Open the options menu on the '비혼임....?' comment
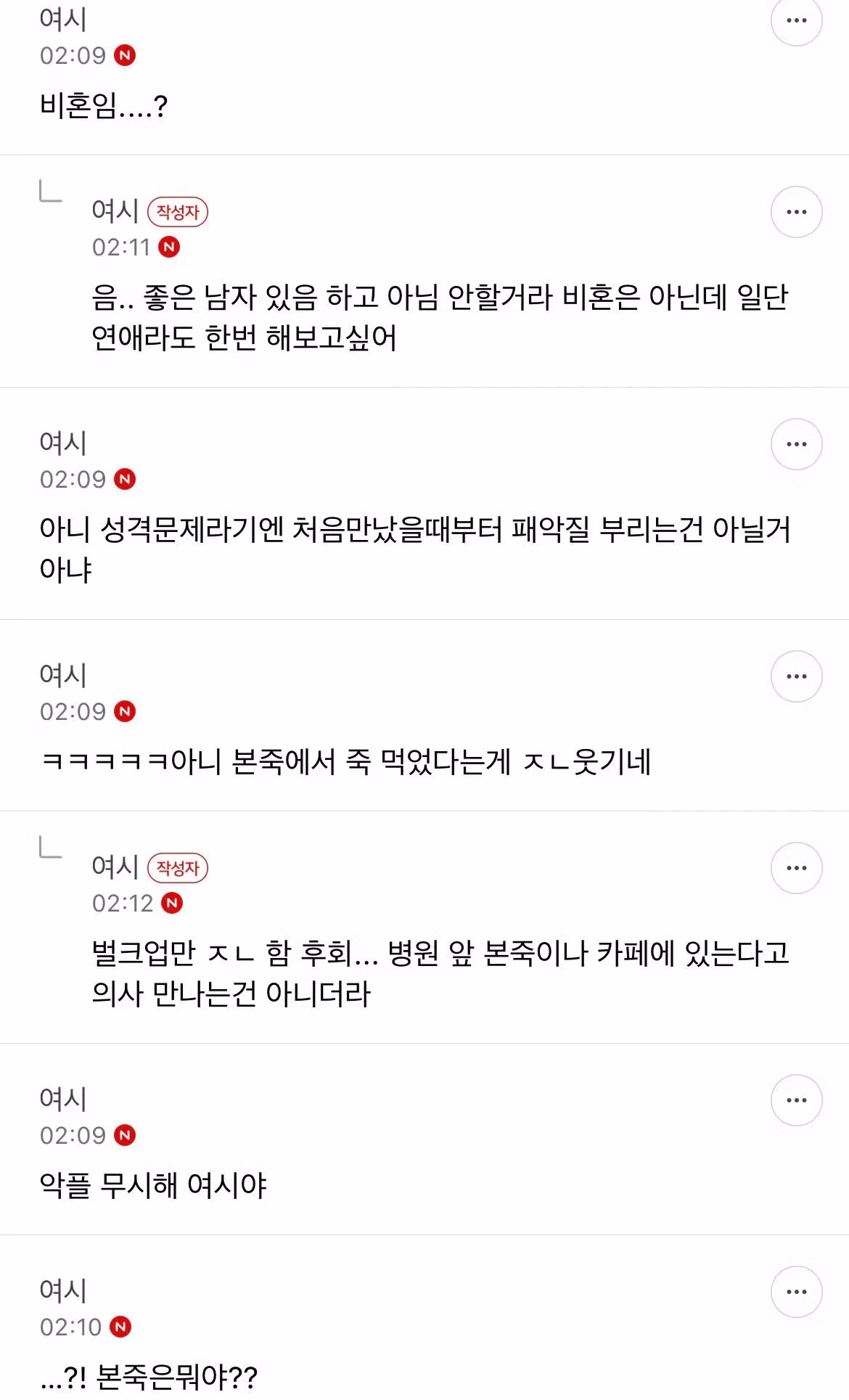 pyautogui.click(x=797, y=20)
